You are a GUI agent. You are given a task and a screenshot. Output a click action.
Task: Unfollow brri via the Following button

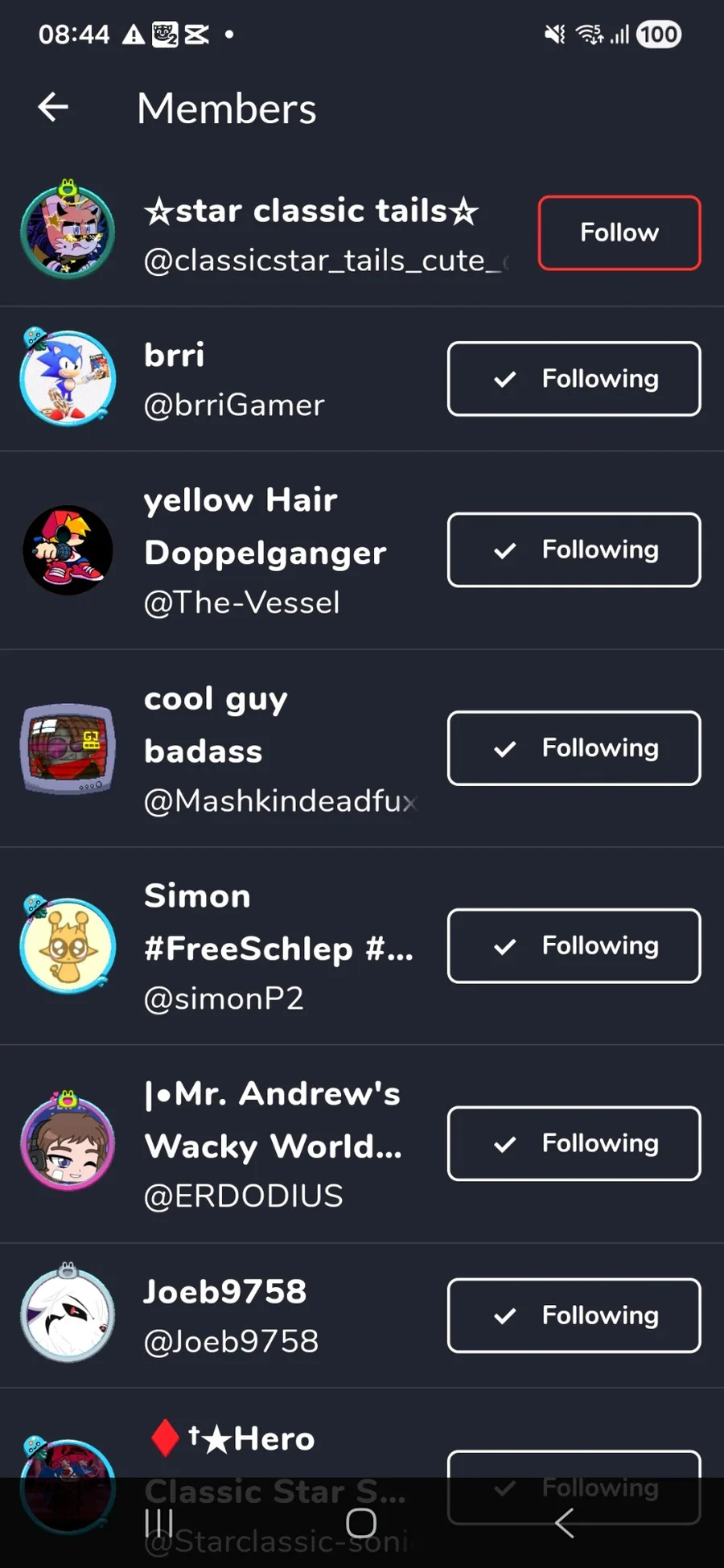574,379
